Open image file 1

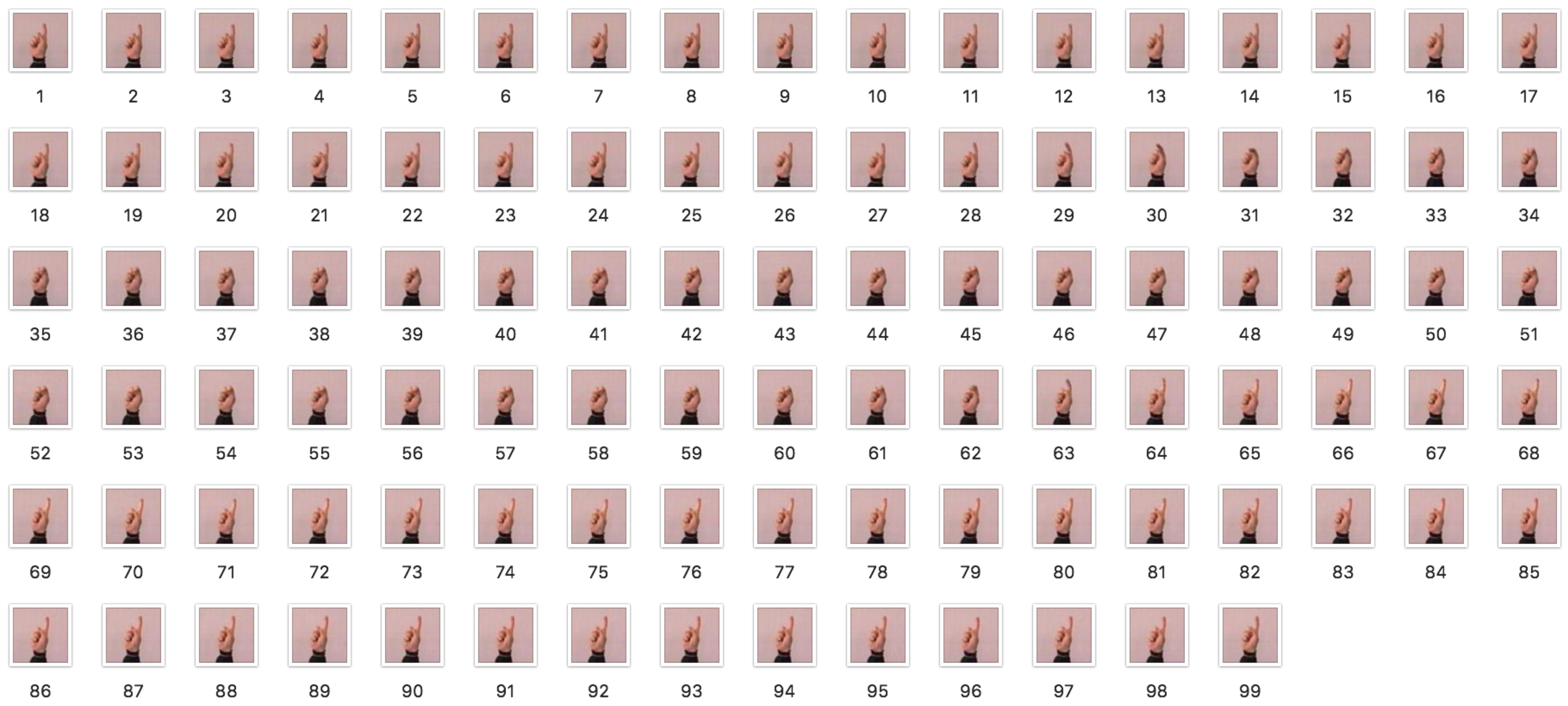[x=40, y=41]
